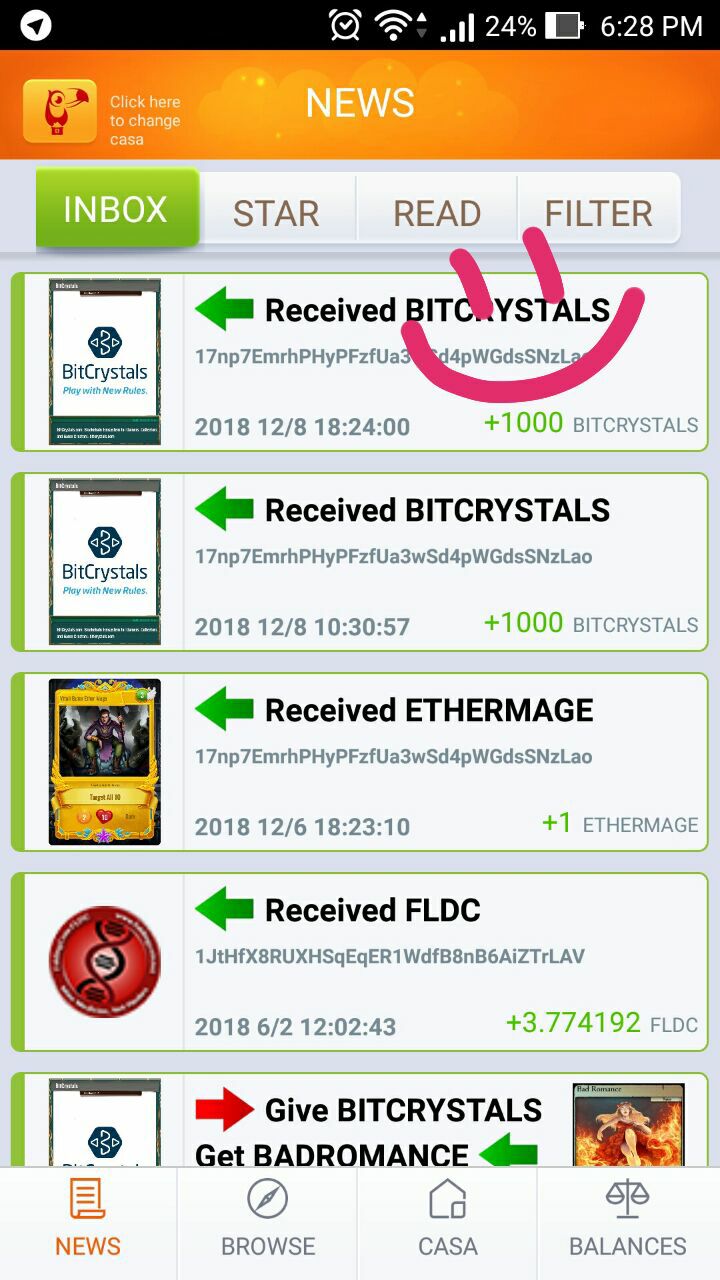This screenshot has width=720, height=1280.
Task: Select the NEWS bottom navigation item
Action: (x=88, y=1222)
